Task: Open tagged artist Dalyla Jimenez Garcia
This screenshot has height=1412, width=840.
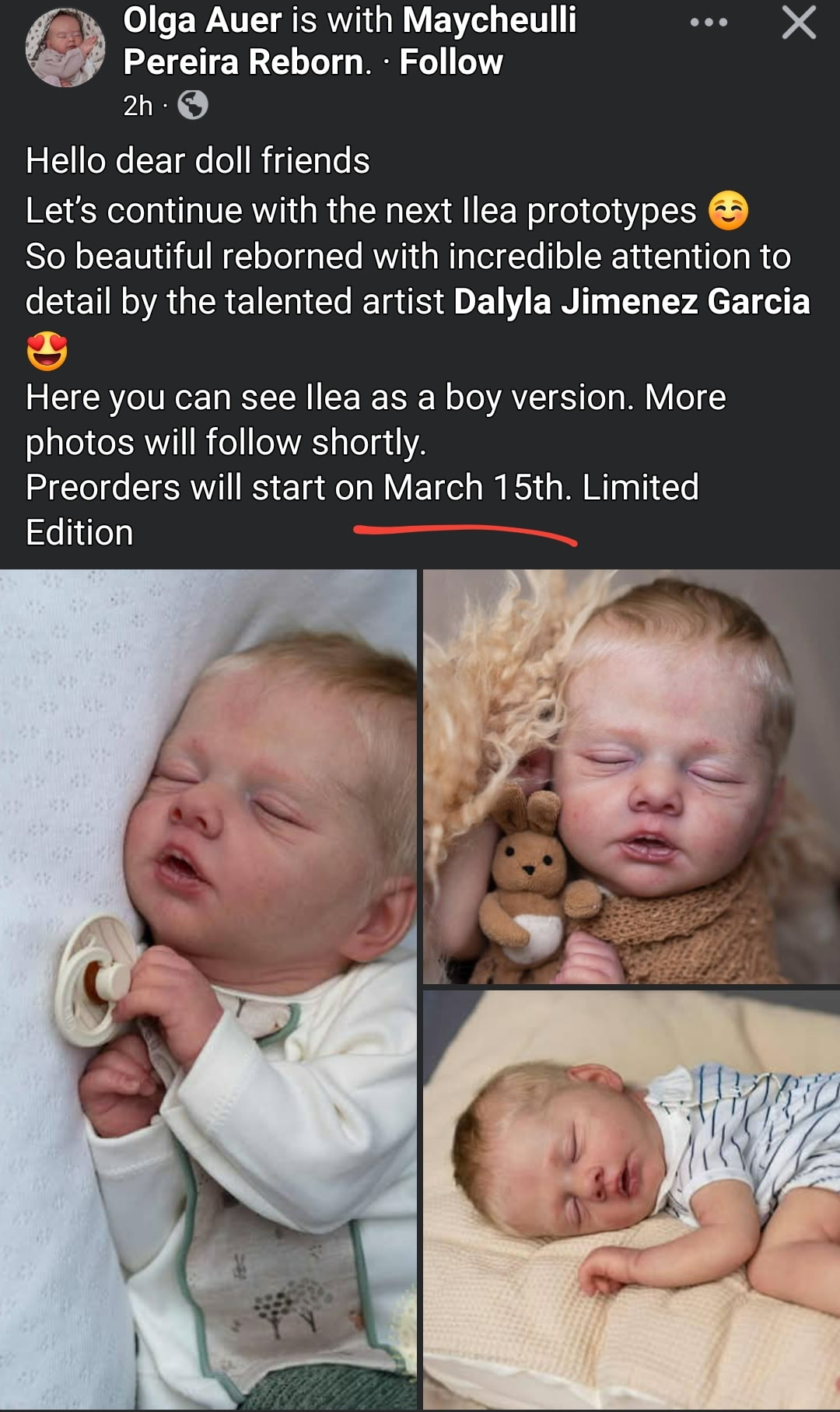Action: click(x=631, y=302)
